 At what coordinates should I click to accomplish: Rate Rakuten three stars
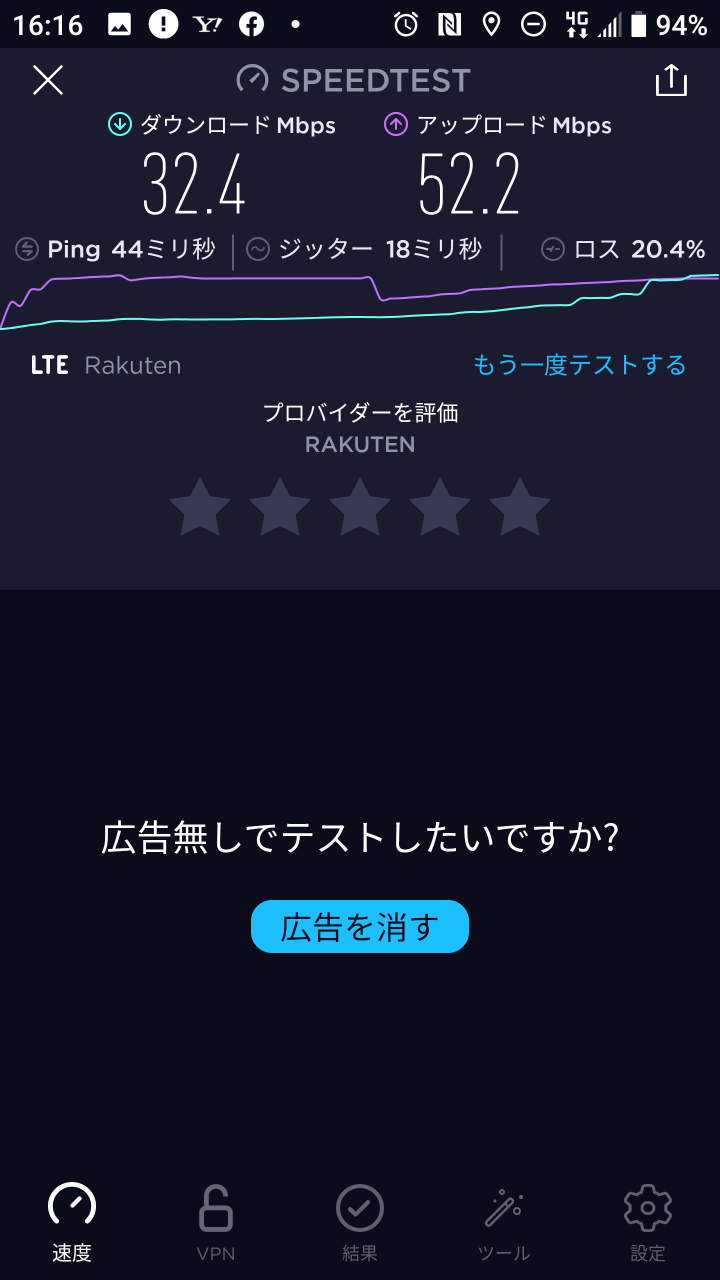360,507
